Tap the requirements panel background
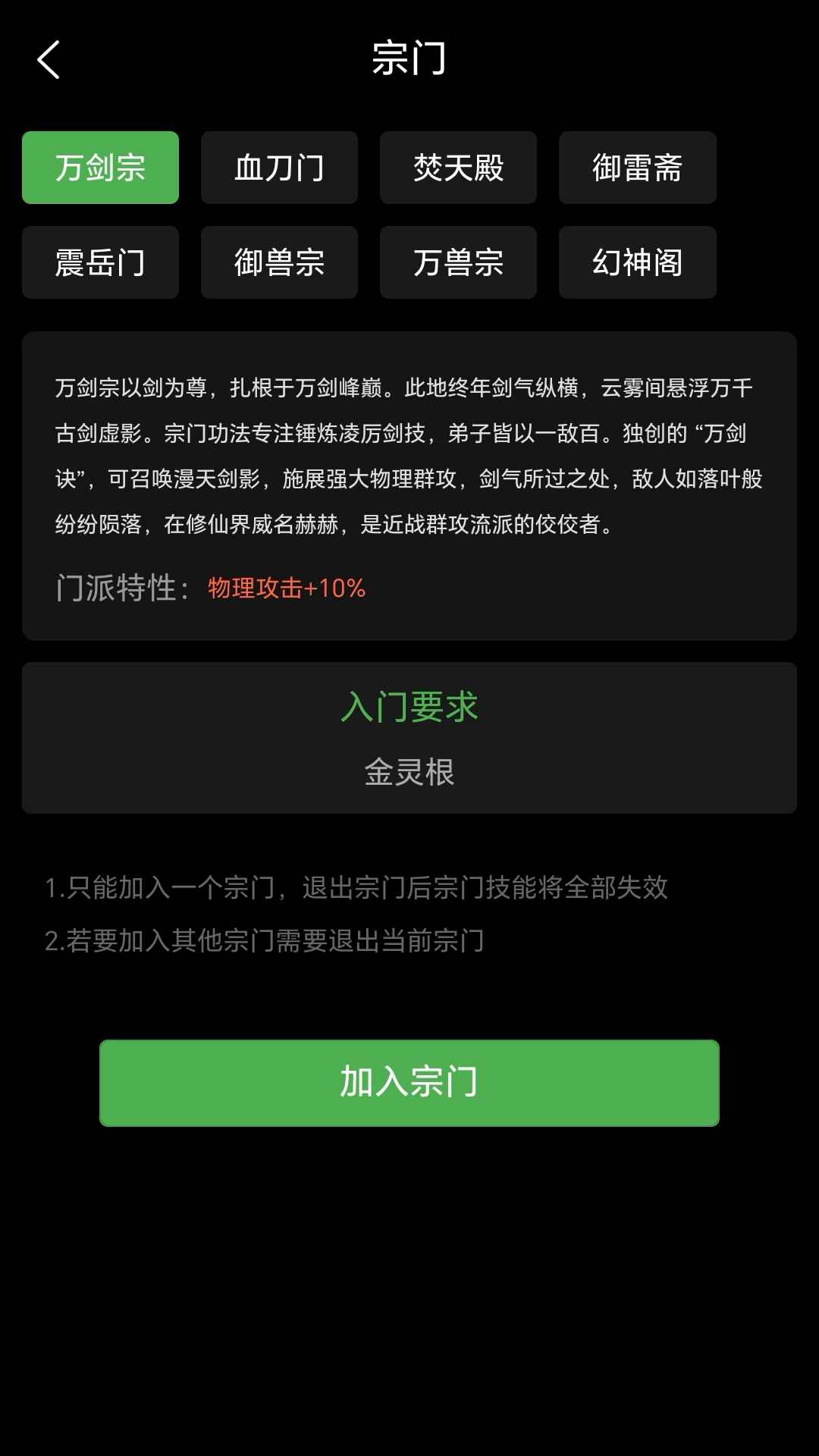Screen dimensions: 819x1456 [409, 736]
